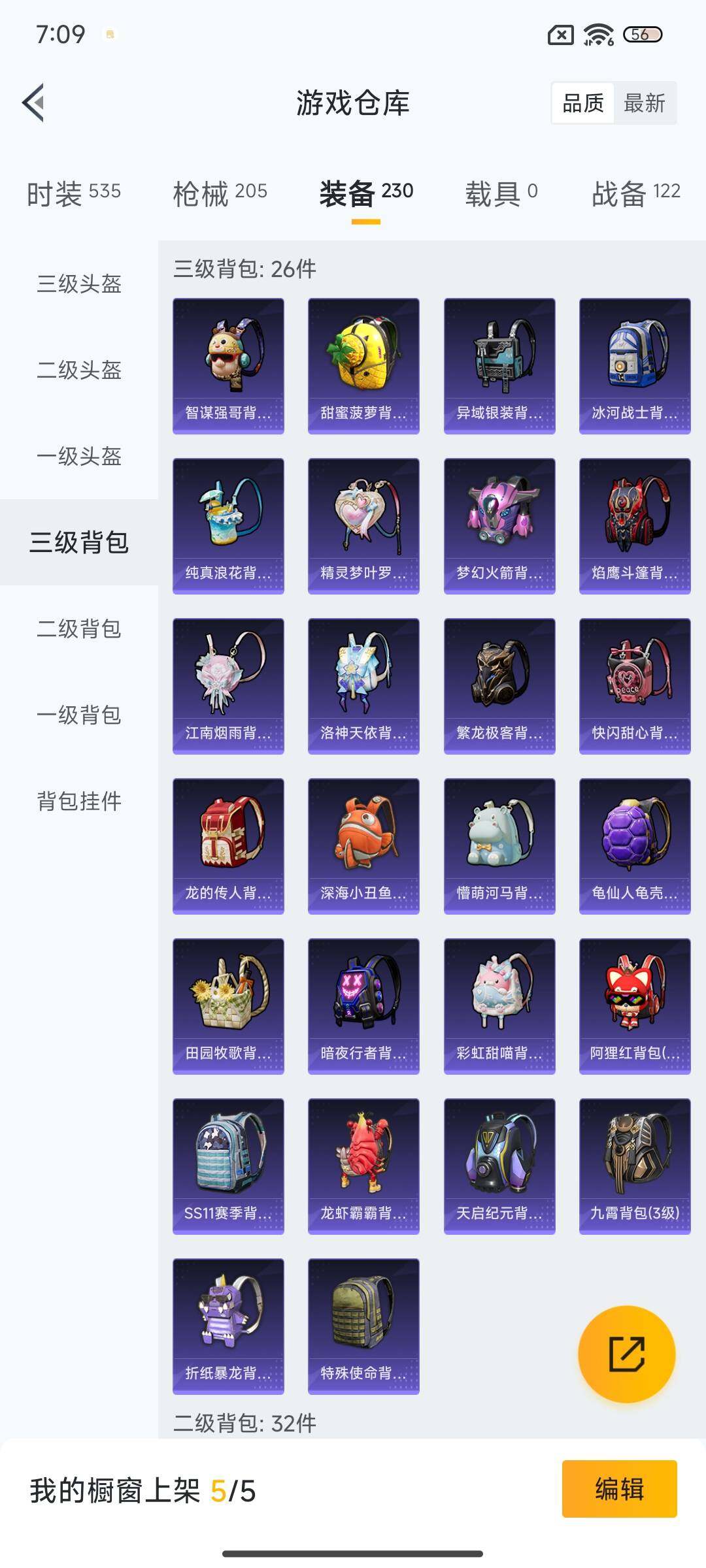Open the 一级头盔 category

tap(79, 456)
